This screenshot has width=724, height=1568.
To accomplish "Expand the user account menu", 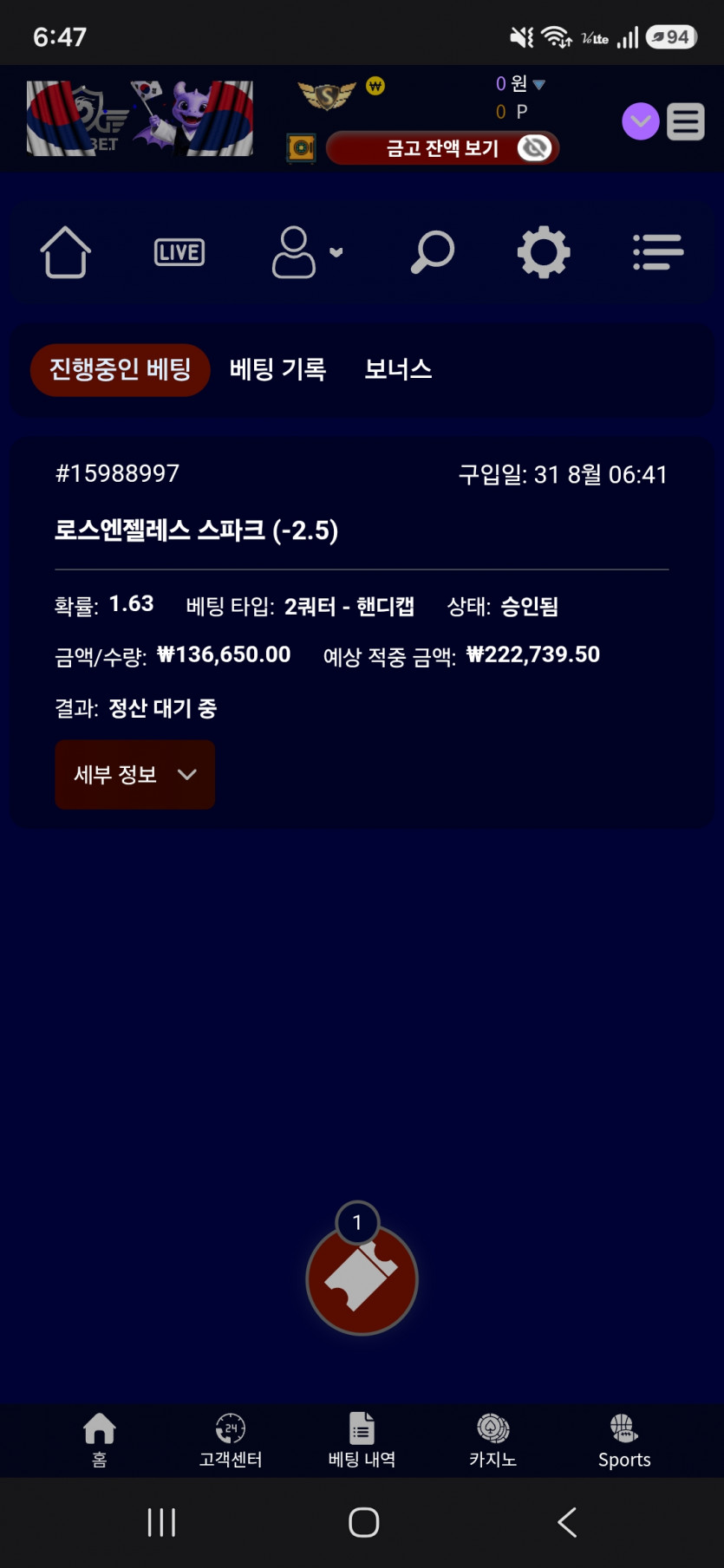I will (307, 252).
